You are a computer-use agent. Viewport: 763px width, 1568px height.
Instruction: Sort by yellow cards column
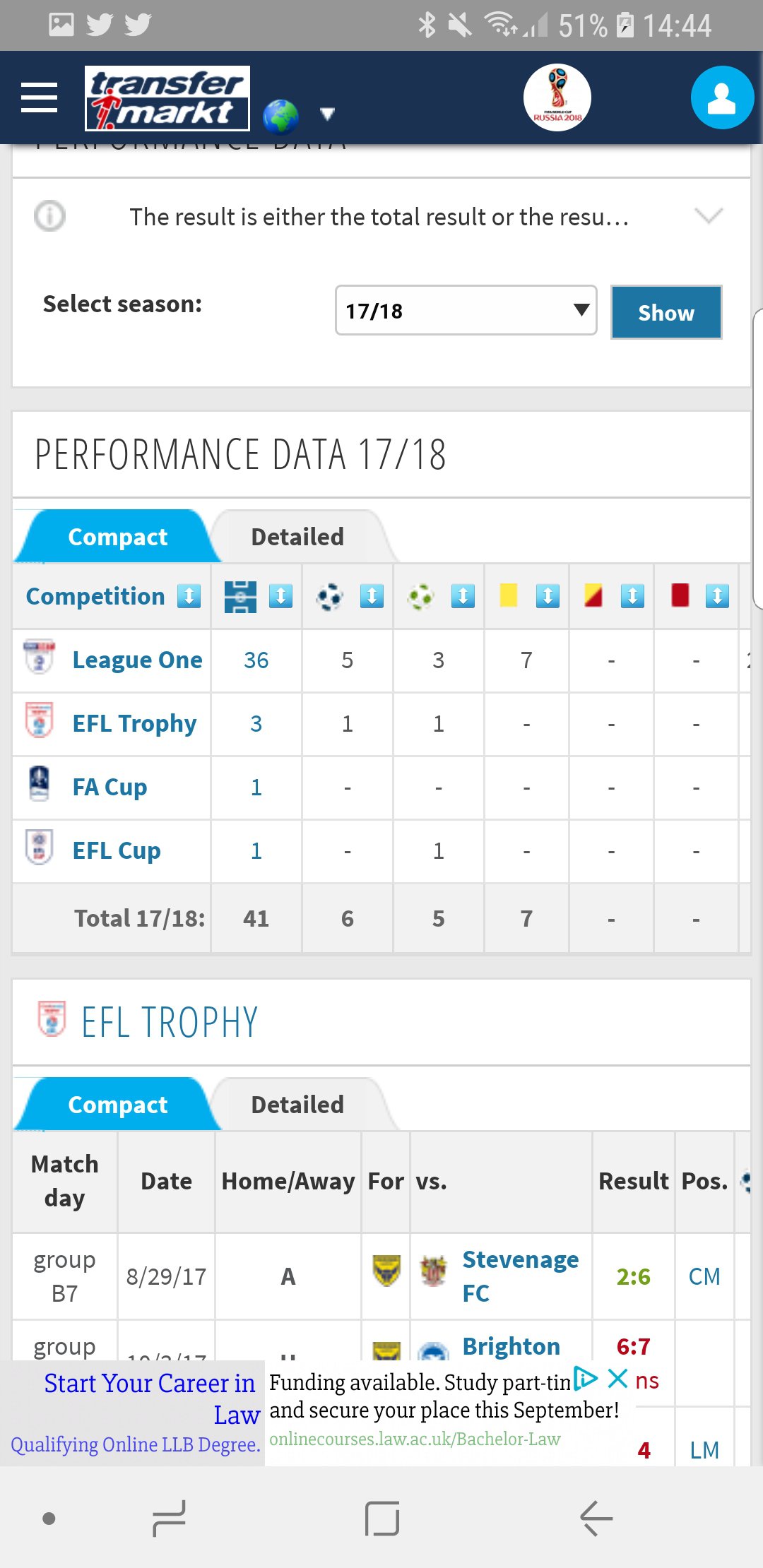tap(548, 596)
